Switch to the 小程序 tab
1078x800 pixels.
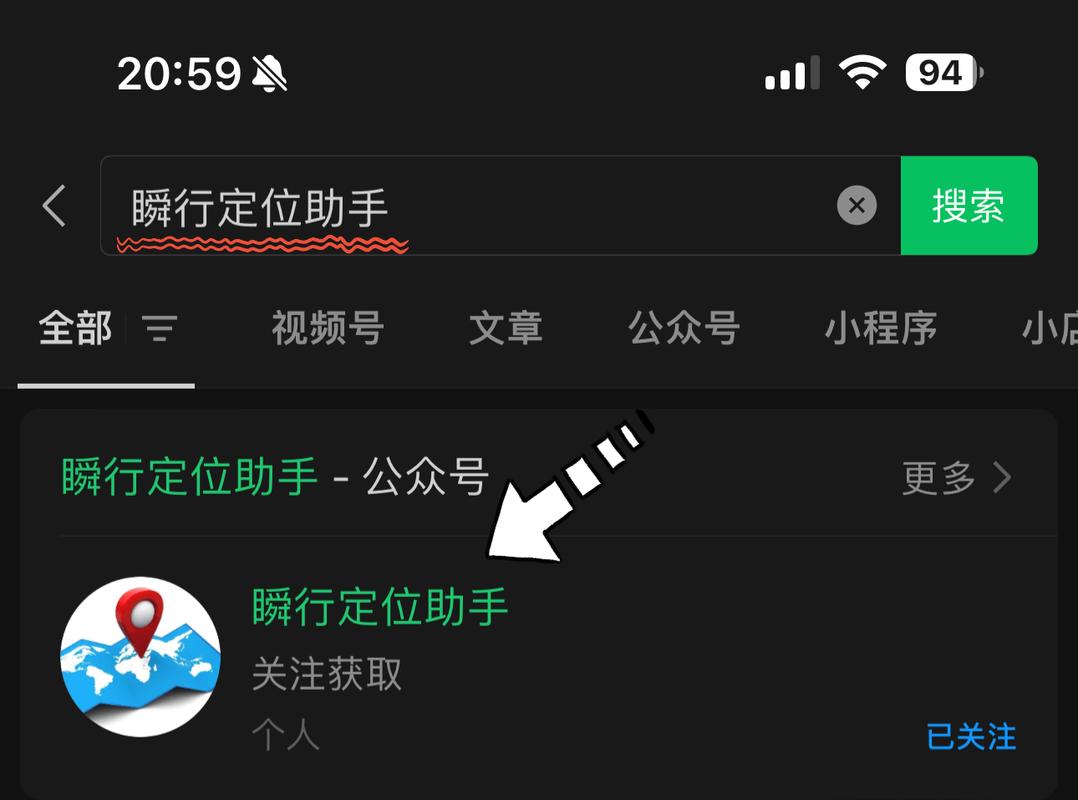(x=880, y=328)
